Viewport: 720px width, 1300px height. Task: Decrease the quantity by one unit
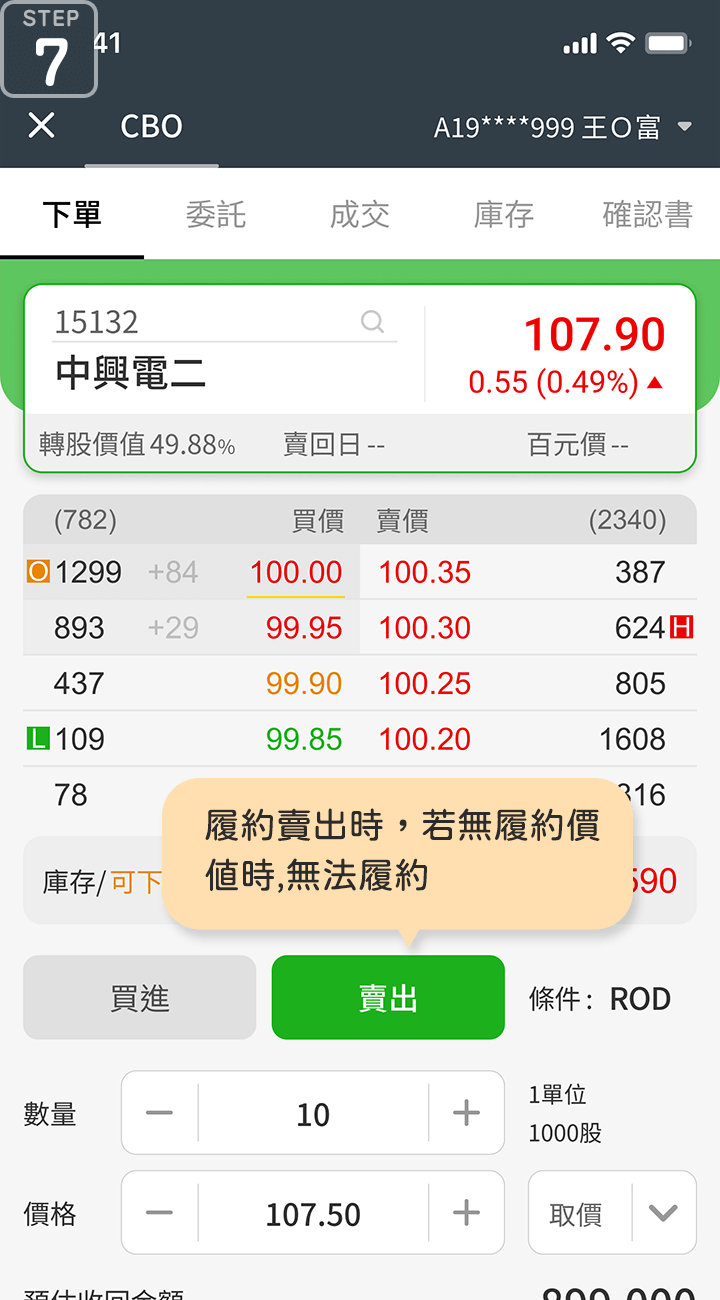160,1113
